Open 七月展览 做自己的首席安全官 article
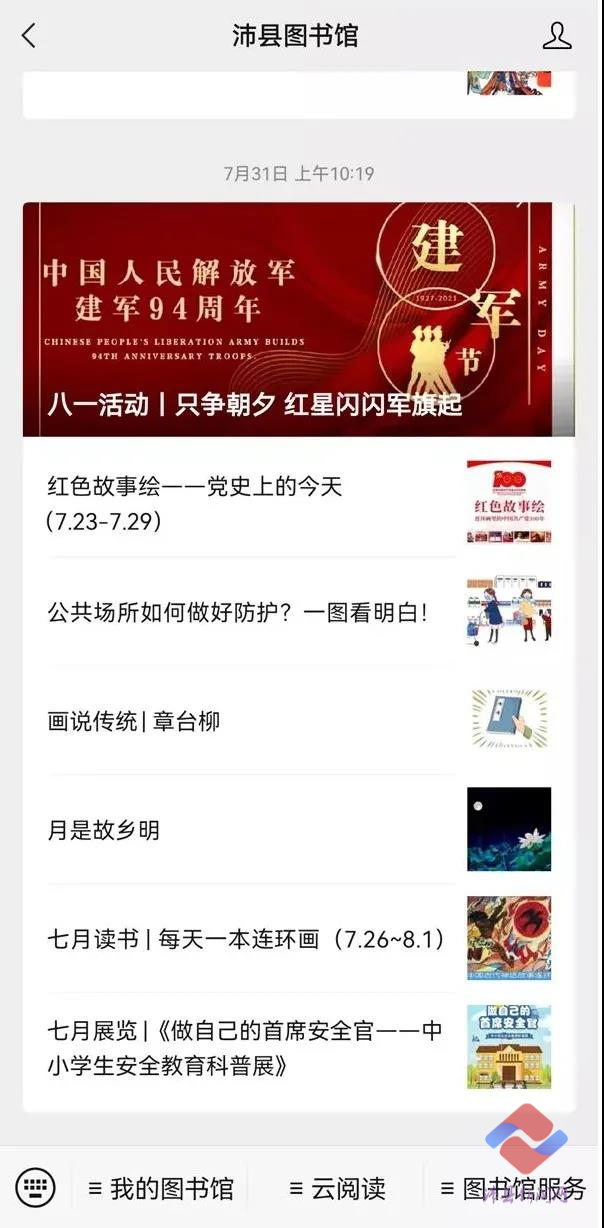 (250, 1048)
